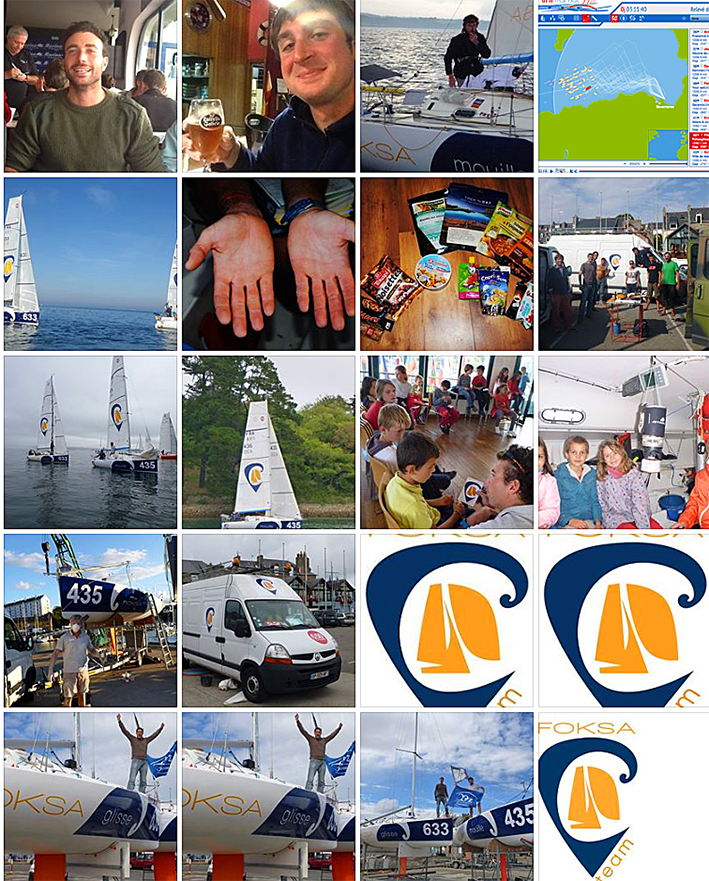Image resolution: width=709 pixels, height=881 pixels.
Task: Open the photo of two open palms
Action: [x=268, y=264]
